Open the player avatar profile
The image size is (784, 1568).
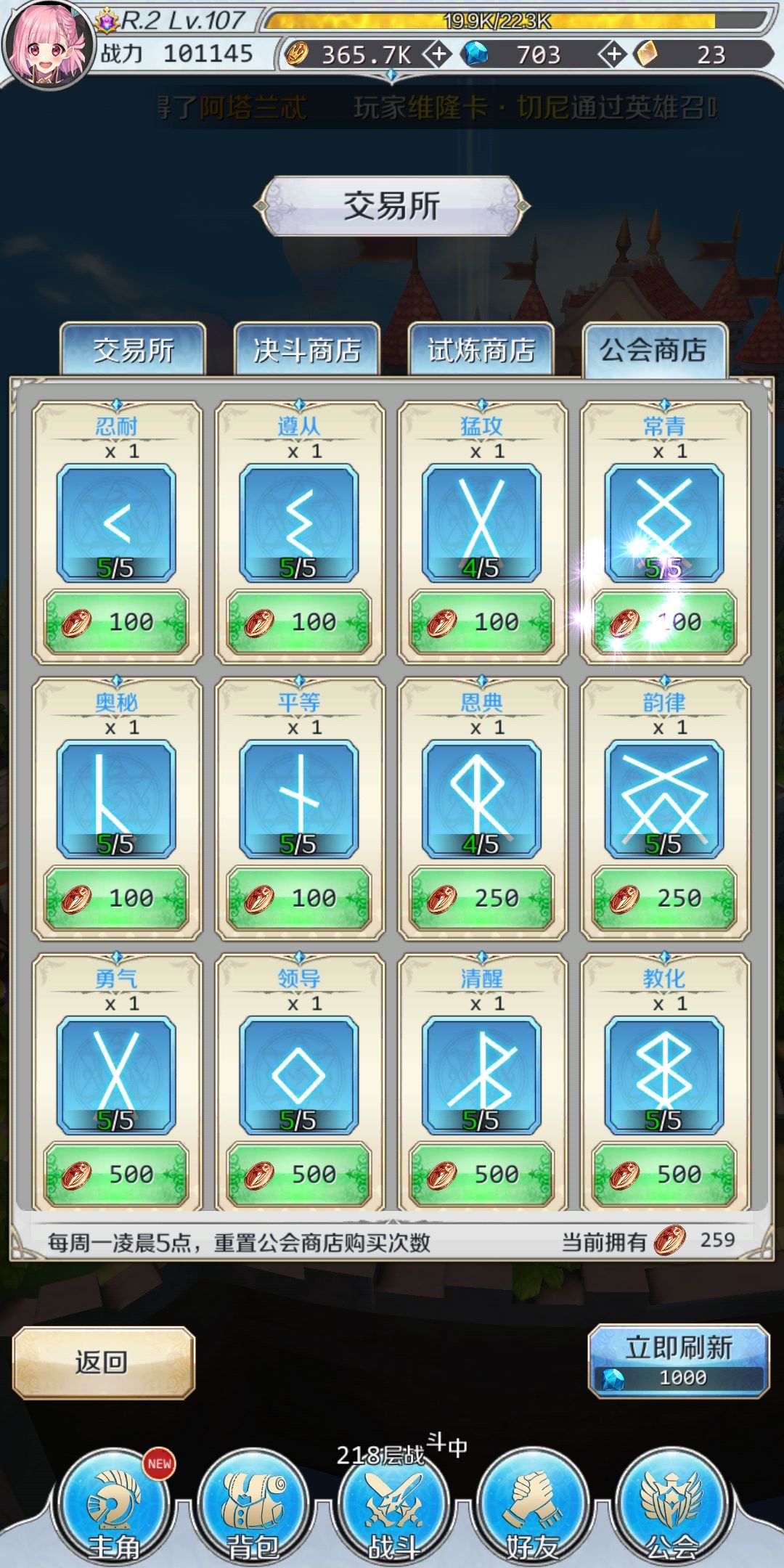point(48,44)
